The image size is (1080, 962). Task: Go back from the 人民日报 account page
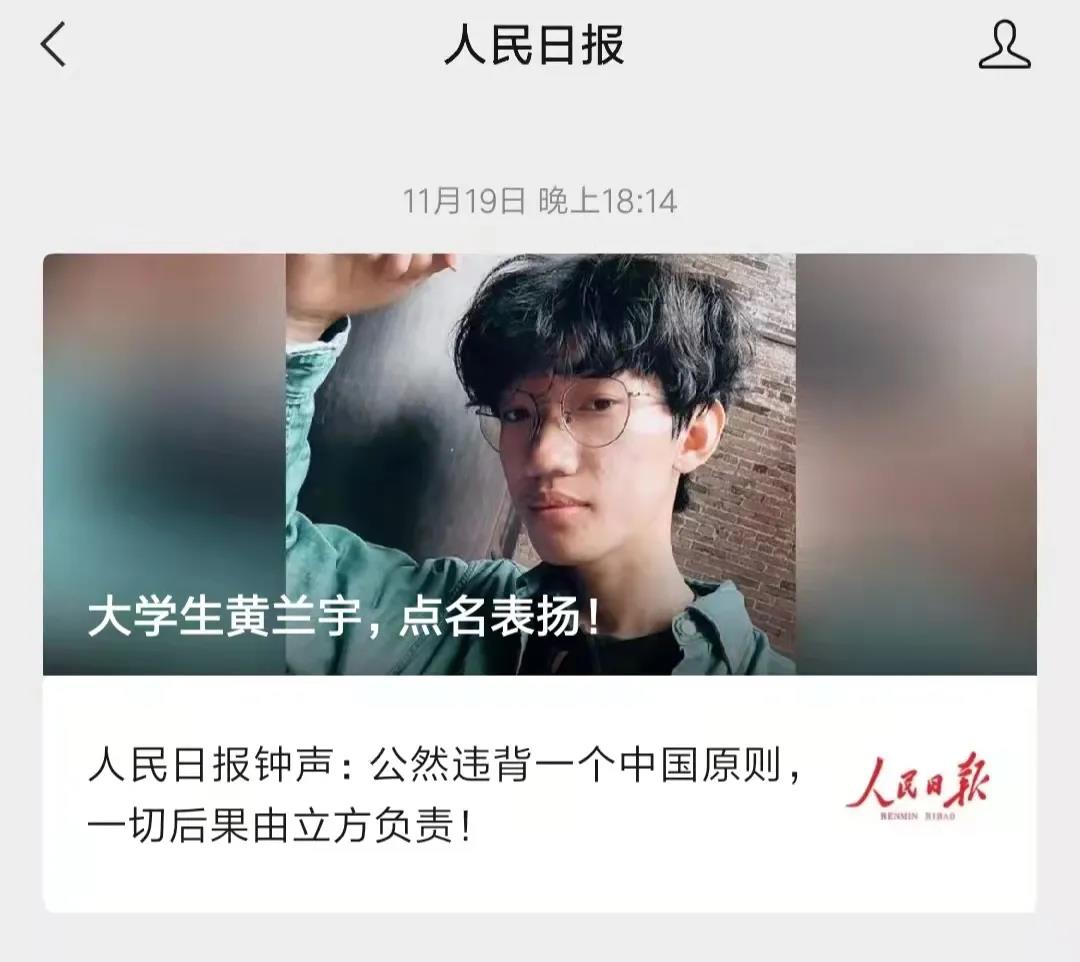[53, 46]
